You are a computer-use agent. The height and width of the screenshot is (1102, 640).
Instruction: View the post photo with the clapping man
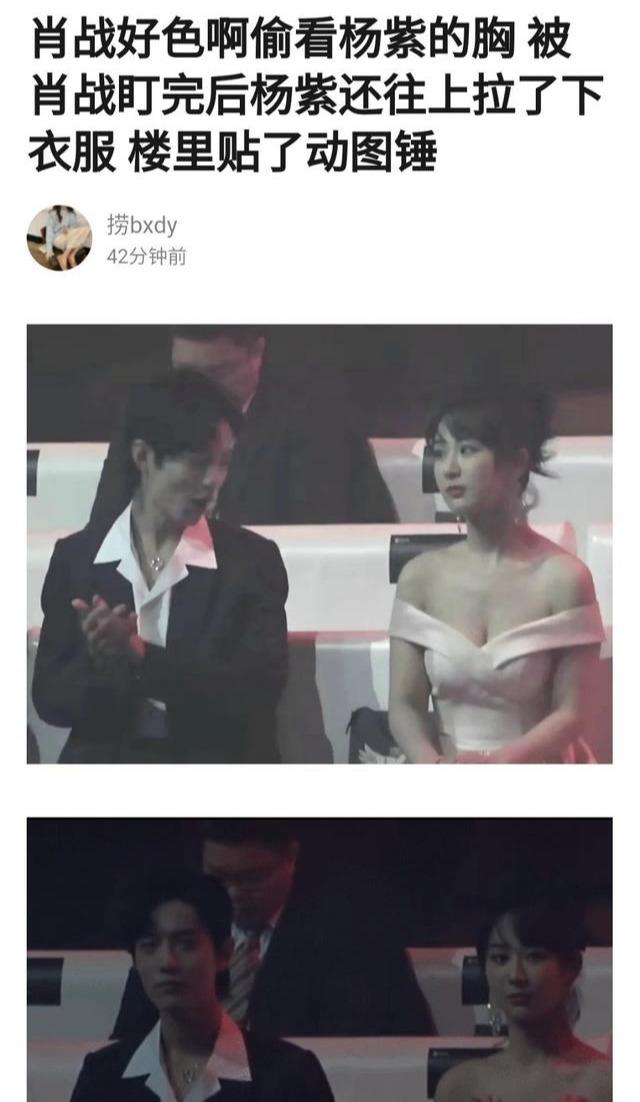(319, 544)
